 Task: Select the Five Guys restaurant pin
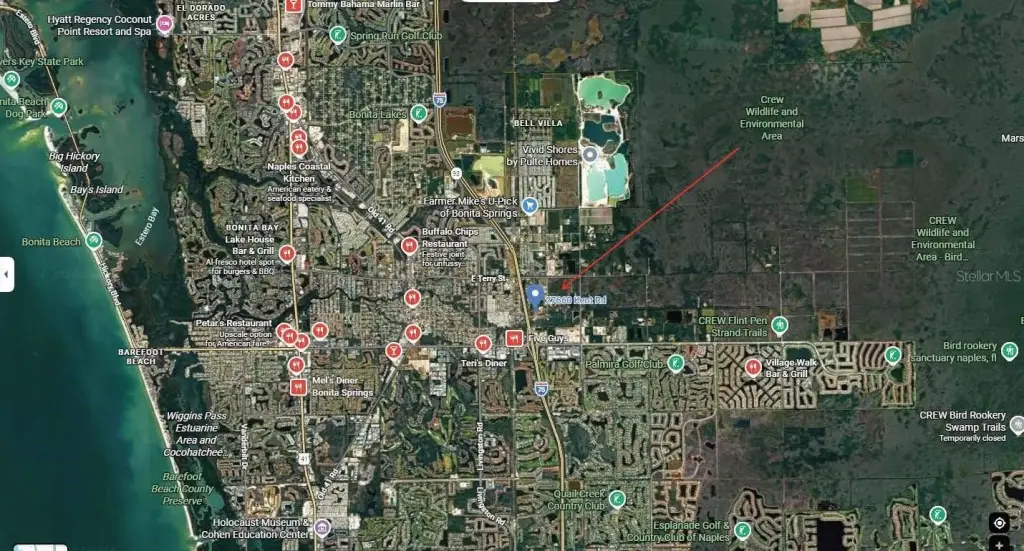point(515,339)
